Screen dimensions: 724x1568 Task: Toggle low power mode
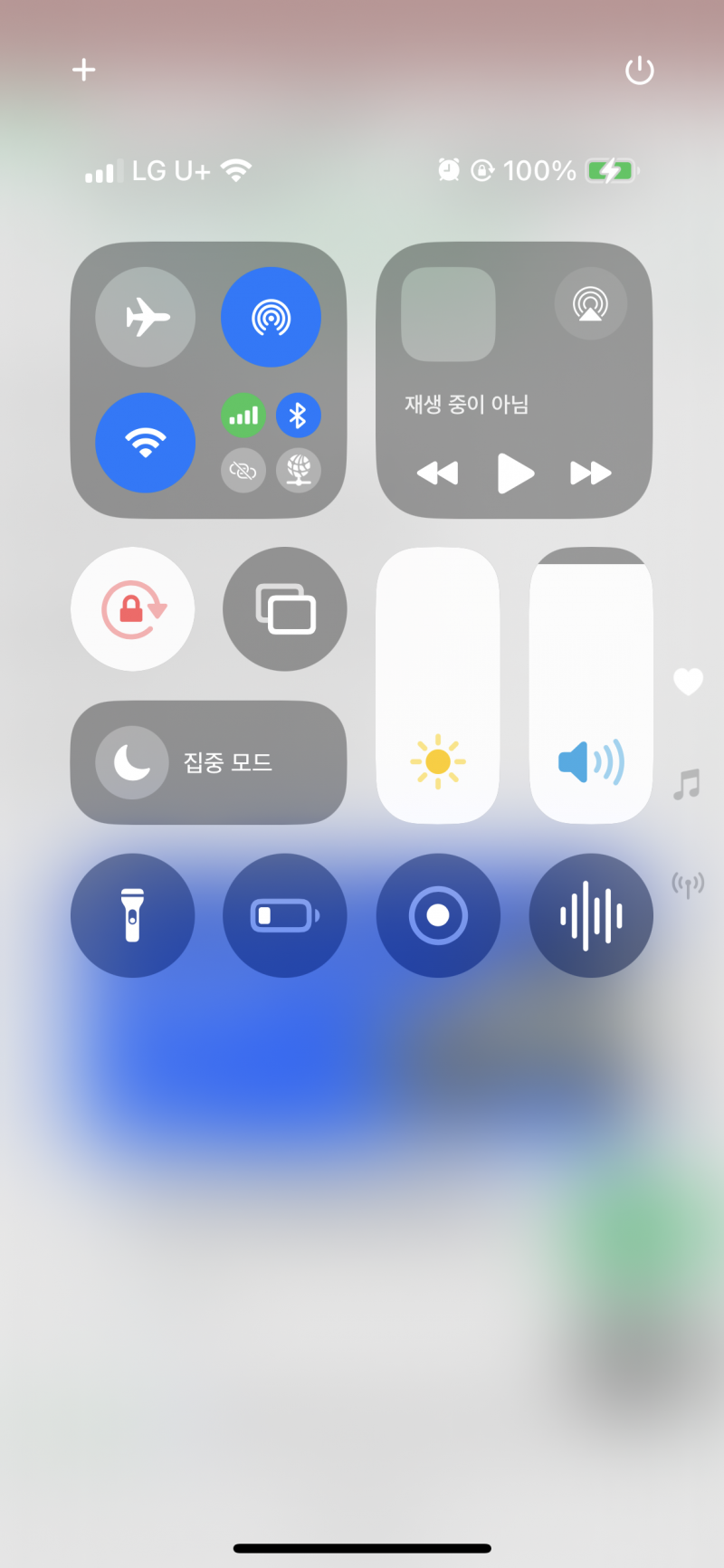coord(285,915)
